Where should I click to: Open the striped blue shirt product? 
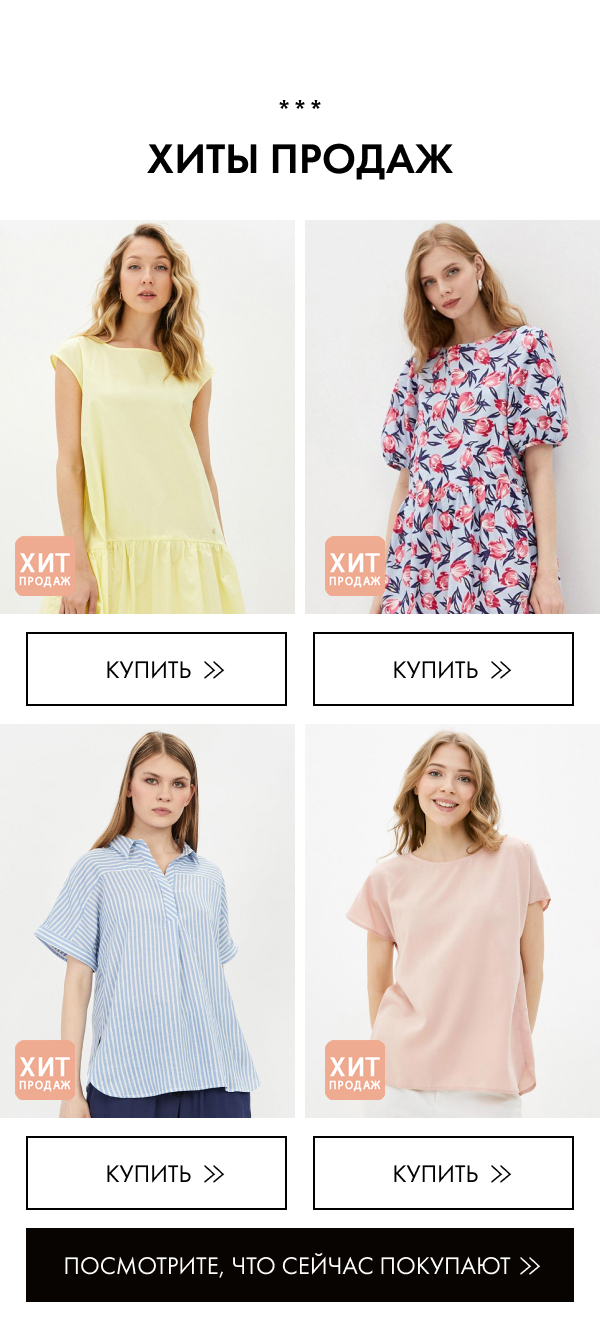coord(147,920)
